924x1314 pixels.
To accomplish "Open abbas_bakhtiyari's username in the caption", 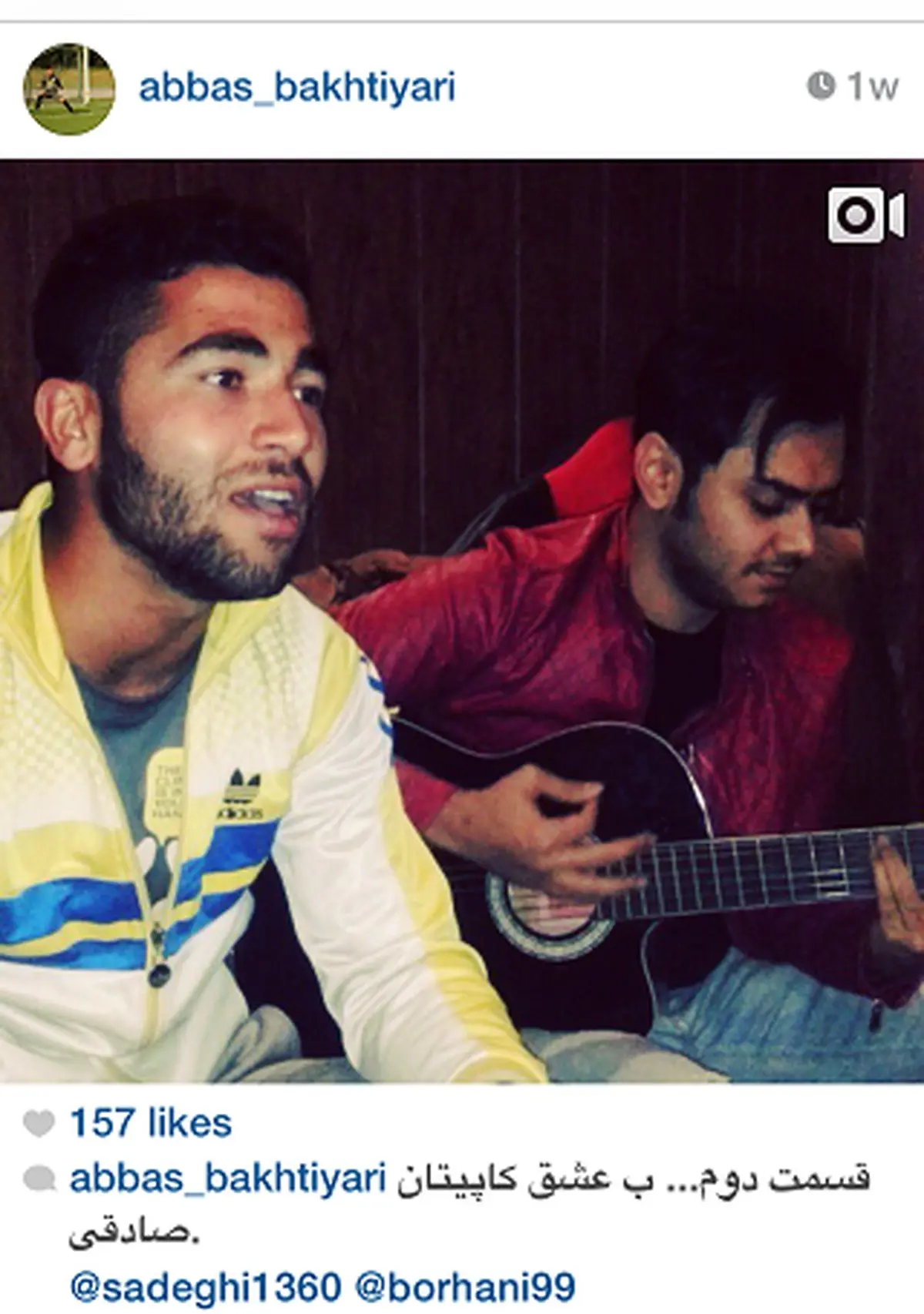I will point(227,1179).
